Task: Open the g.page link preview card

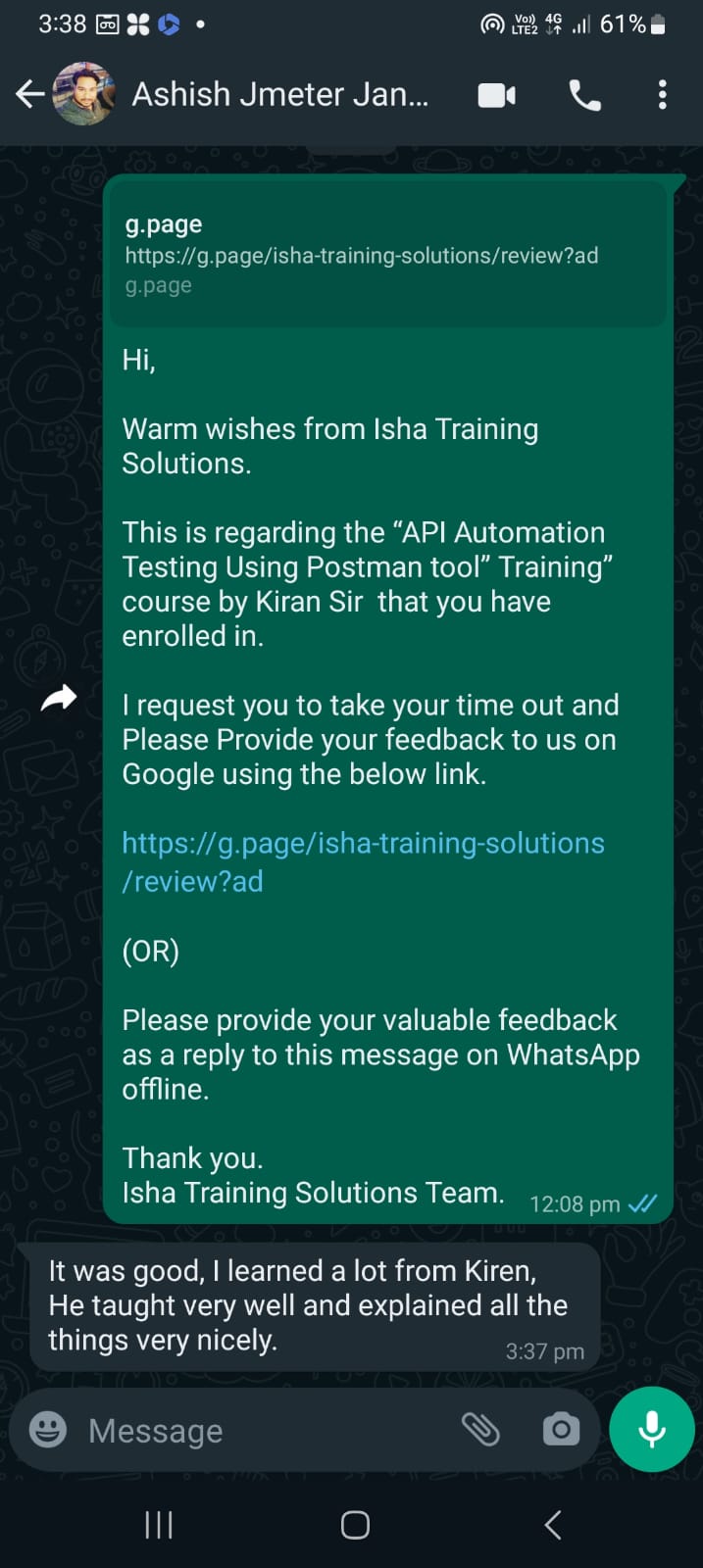Action: pyautogui.click(x=388, y=255)
